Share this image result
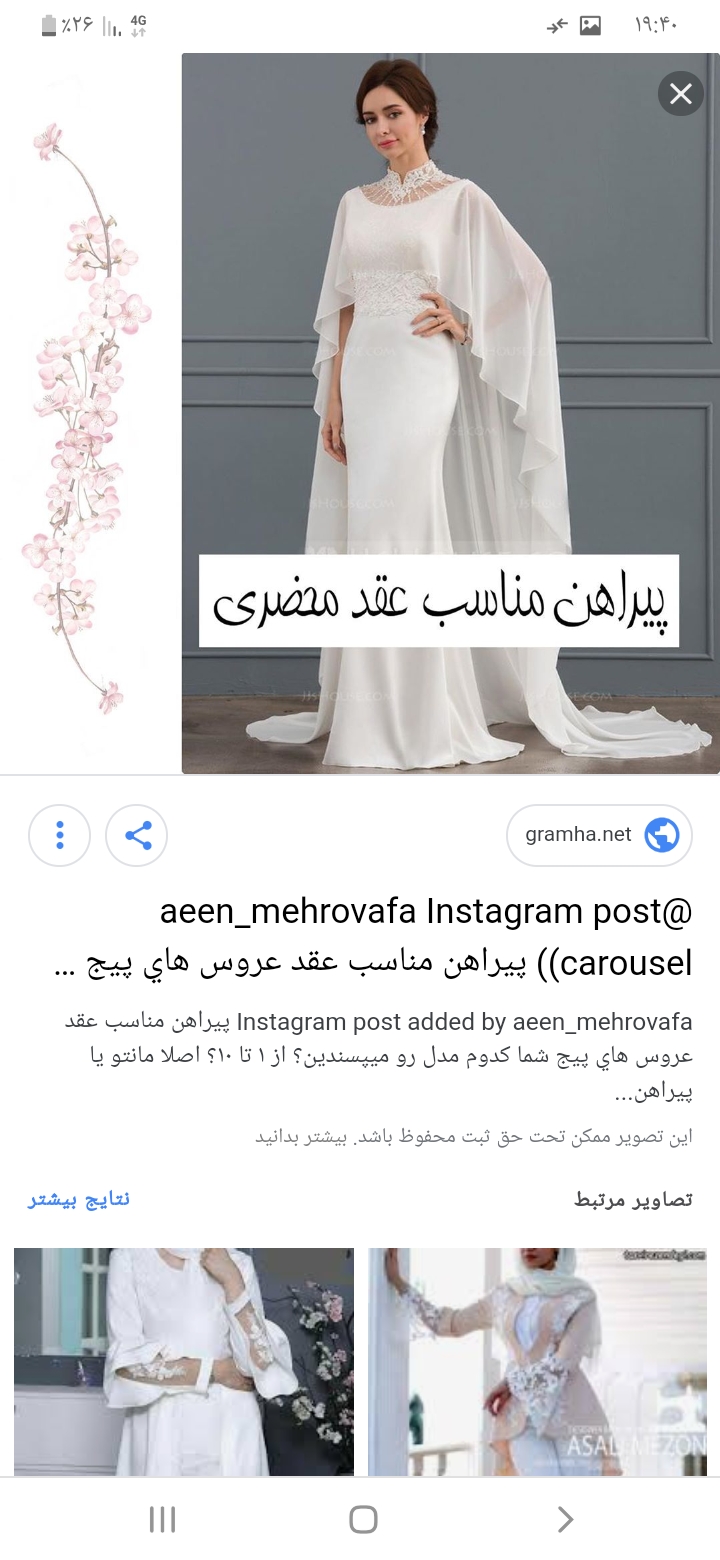 pyautogui.click(x=137, y=835)
